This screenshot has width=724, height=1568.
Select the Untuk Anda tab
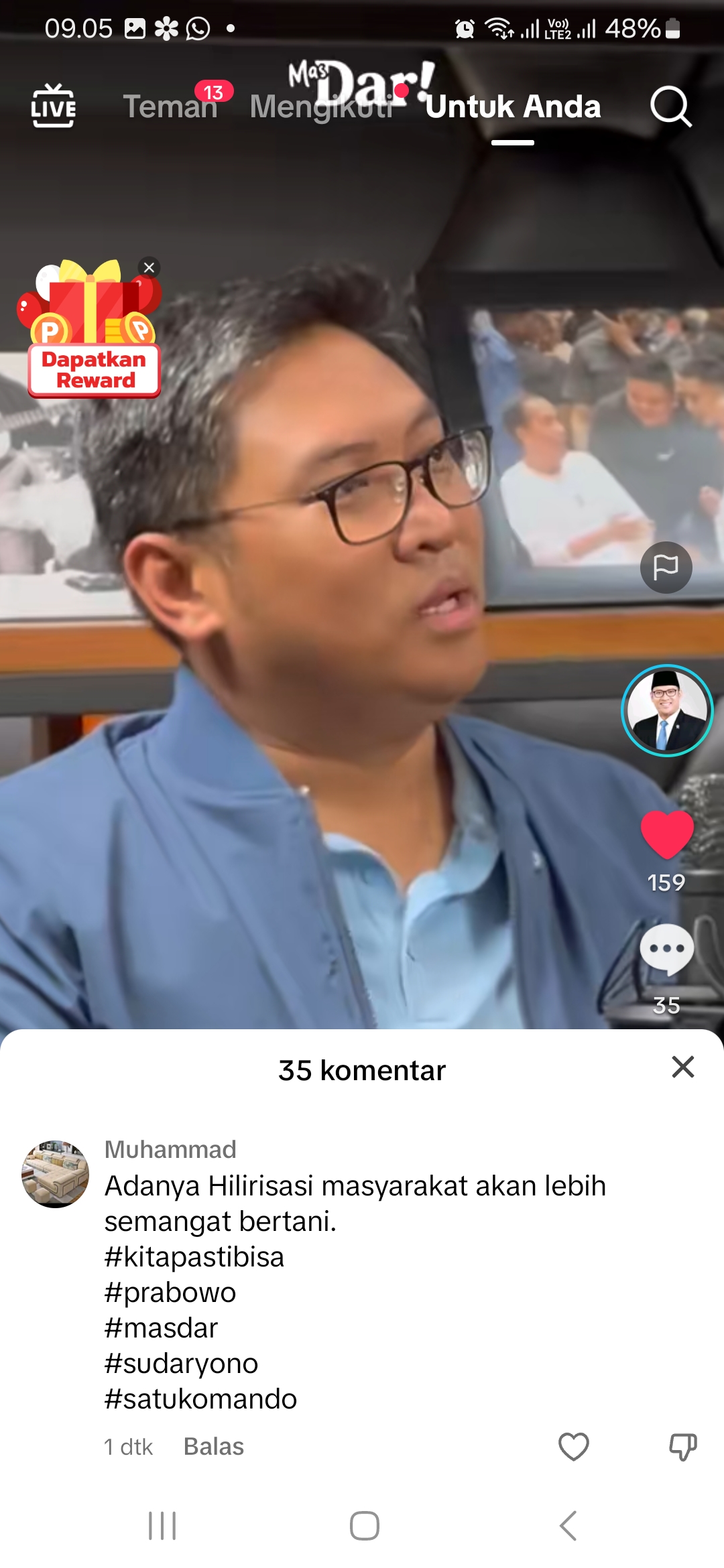pos(513,107)
